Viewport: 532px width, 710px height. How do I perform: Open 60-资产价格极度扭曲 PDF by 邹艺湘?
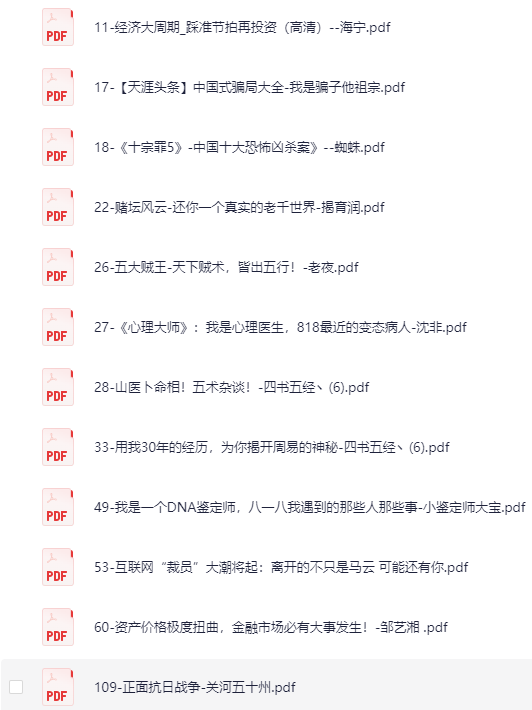pyautogui.click(x=271, y=628)
